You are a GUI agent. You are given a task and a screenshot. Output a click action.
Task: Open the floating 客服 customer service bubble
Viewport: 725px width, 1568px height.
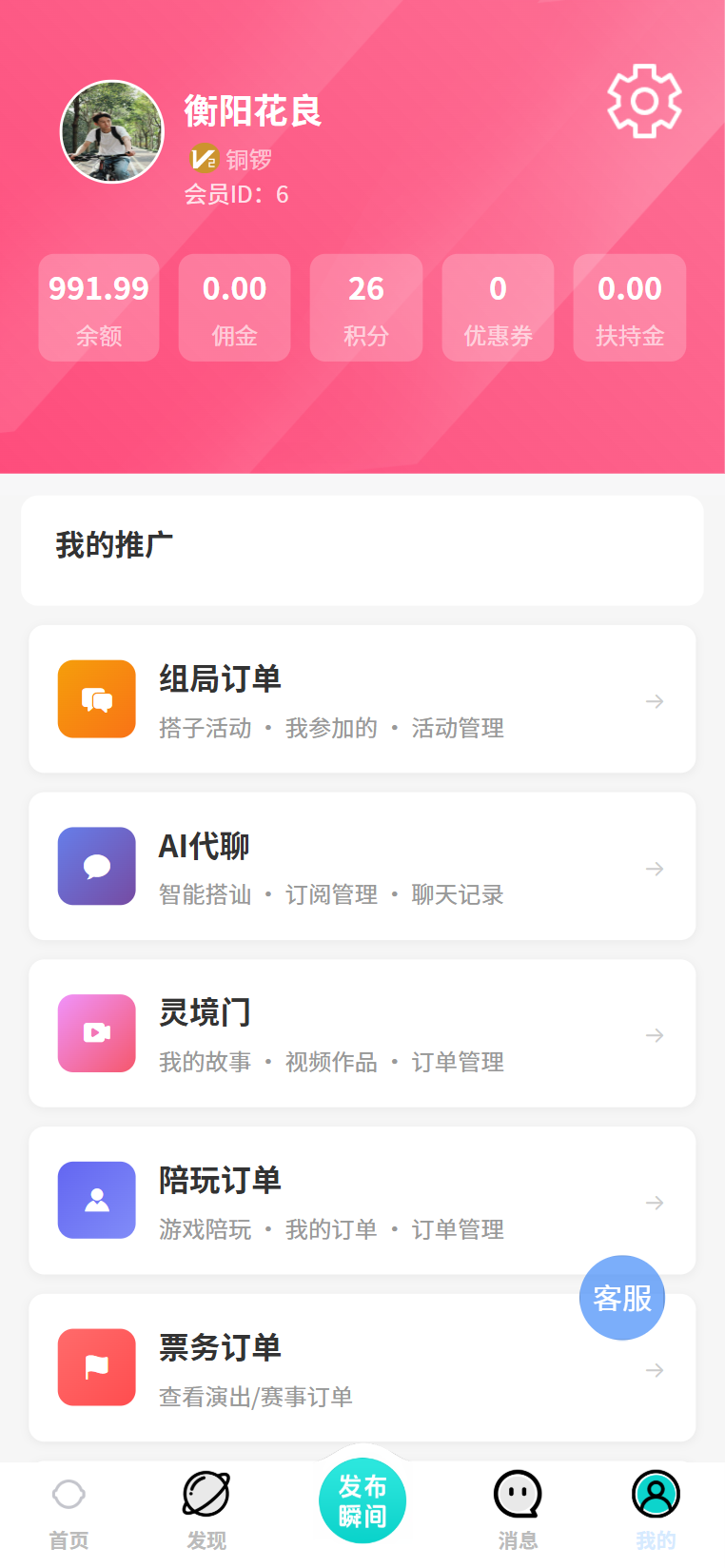pyautogui.click(x=621, y=1297)
